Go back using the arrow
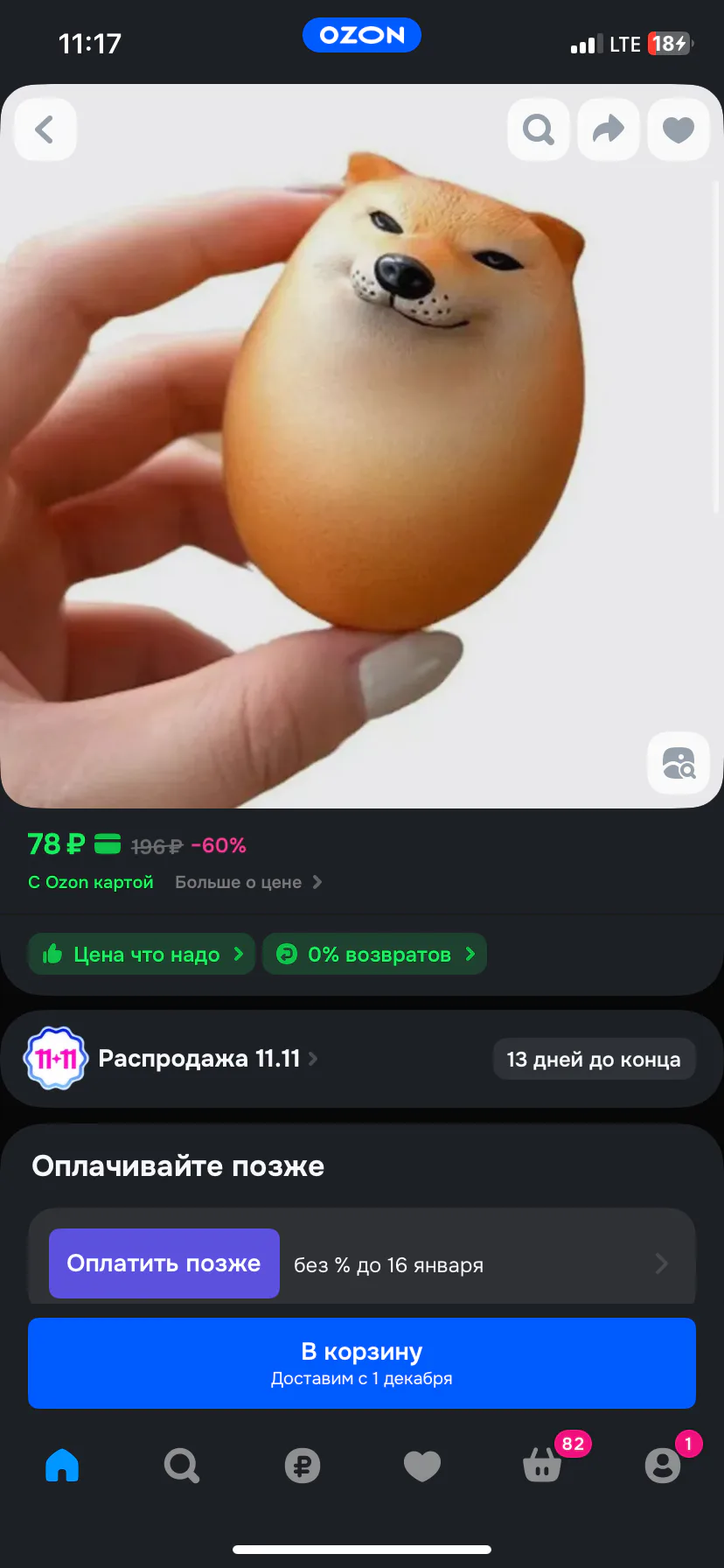 [x=45, y=130]
